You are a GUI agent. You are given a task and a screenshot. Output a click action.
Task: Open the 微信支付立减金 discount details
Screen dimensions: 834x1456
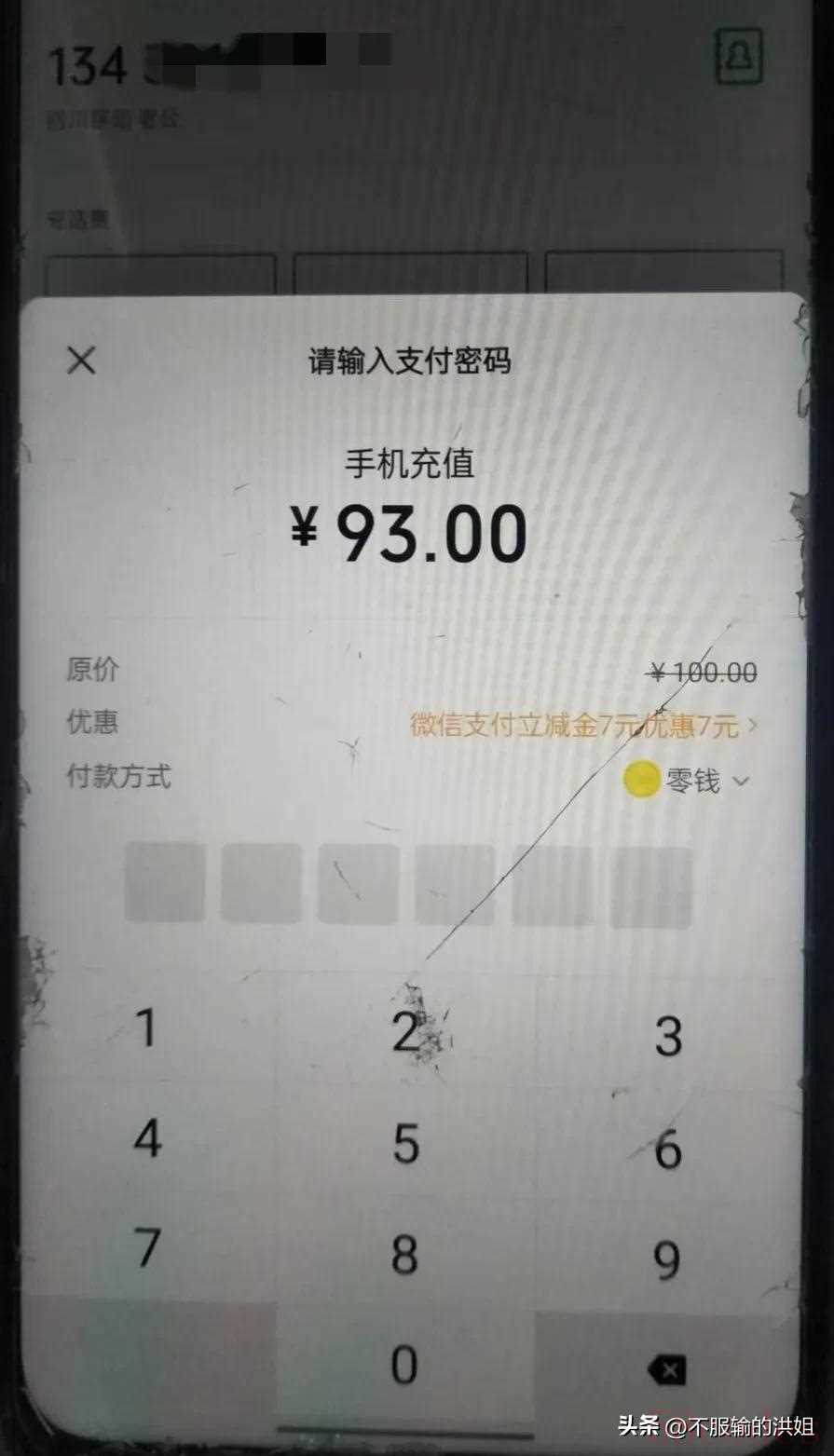pos(583,725)
